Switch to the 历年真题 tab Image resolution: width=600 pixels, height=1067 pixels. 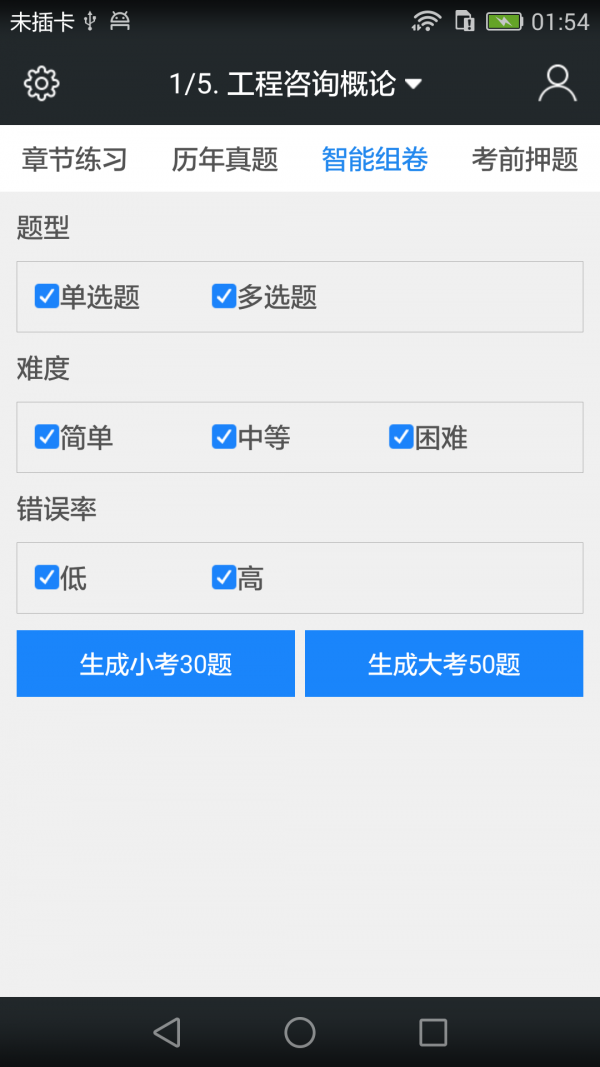pyautogui.click(x=225, y=159)
